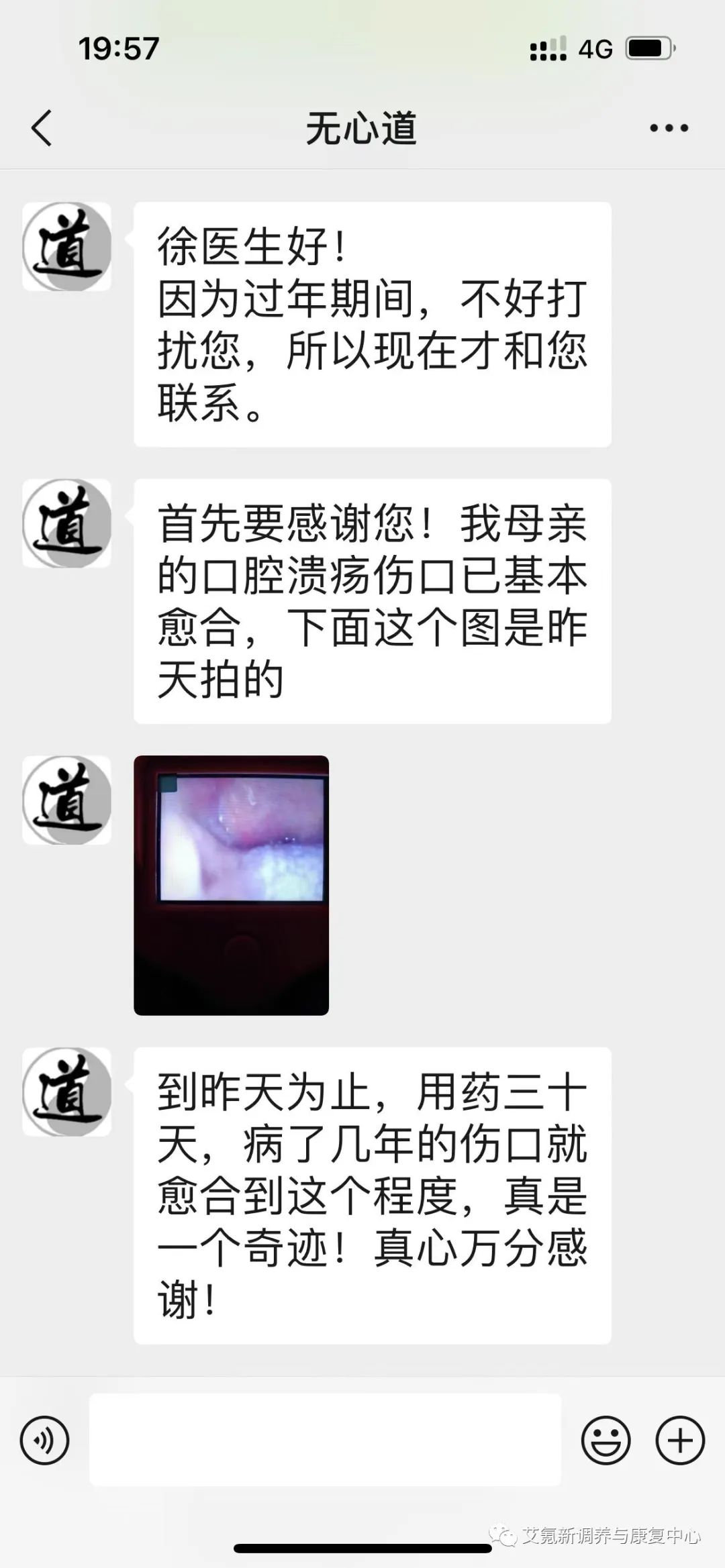Open 无心道's avatar beside the photo
The width and height of the screenshot is (725, 1568).
(66, 800)
